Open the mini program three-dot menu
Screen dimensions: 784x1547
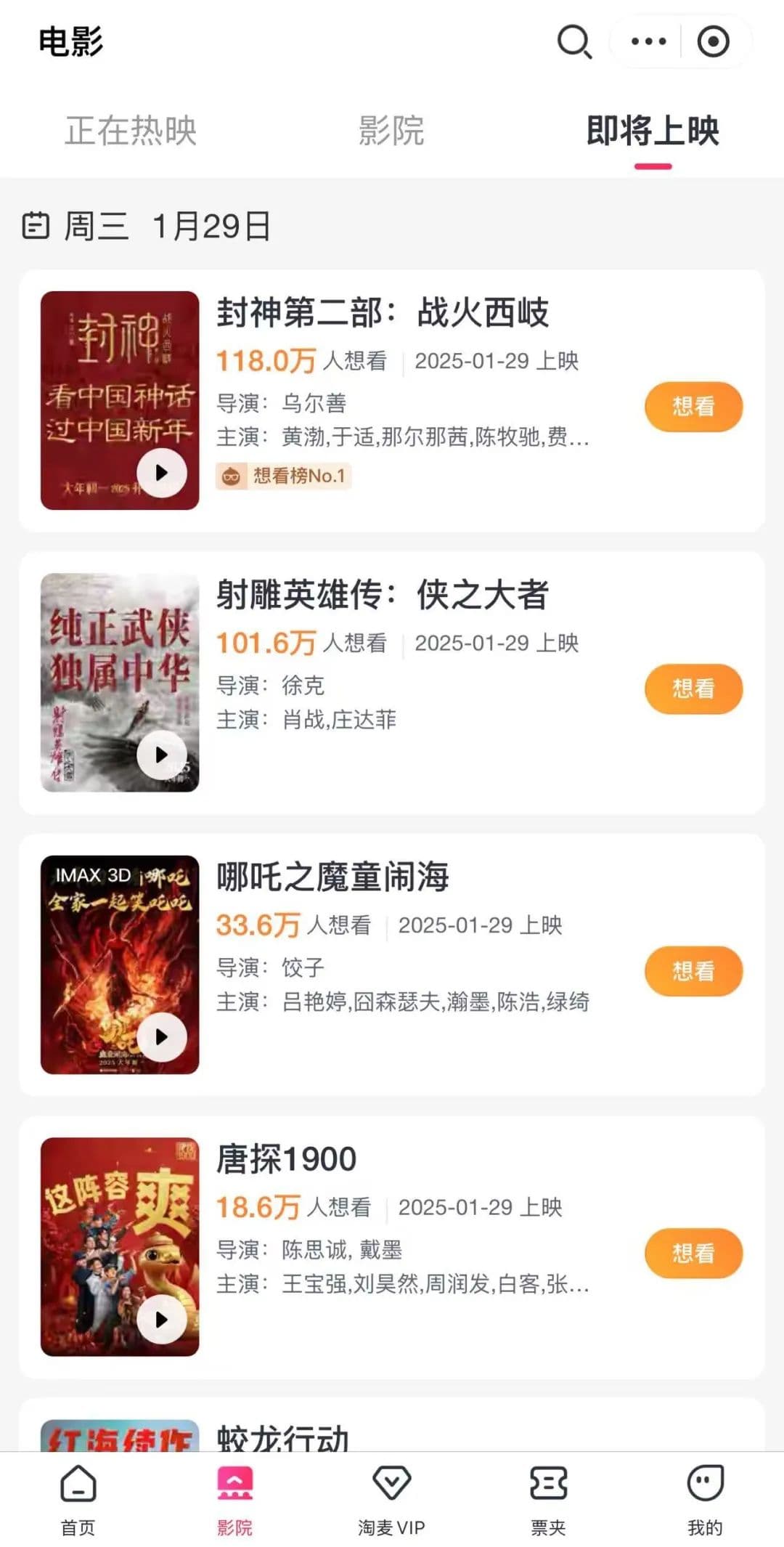pos(648,41)
